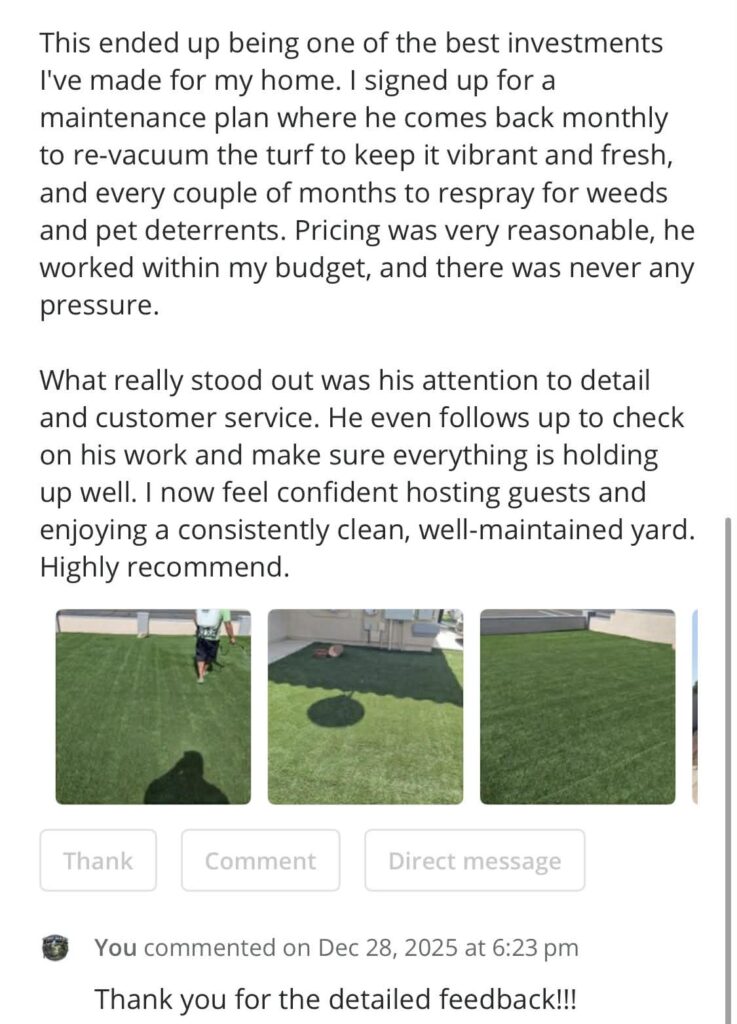The width and height of the screenshot is (737, 1024).
Task: Tap the Comment button
Action: click(260, 860)
